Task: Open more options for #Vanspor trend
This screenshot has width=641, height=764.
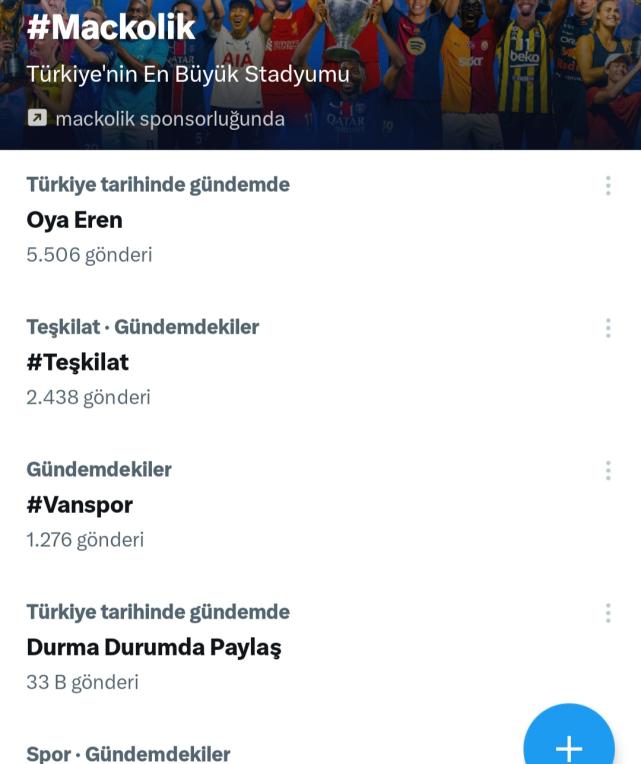Action: [608, 471]
